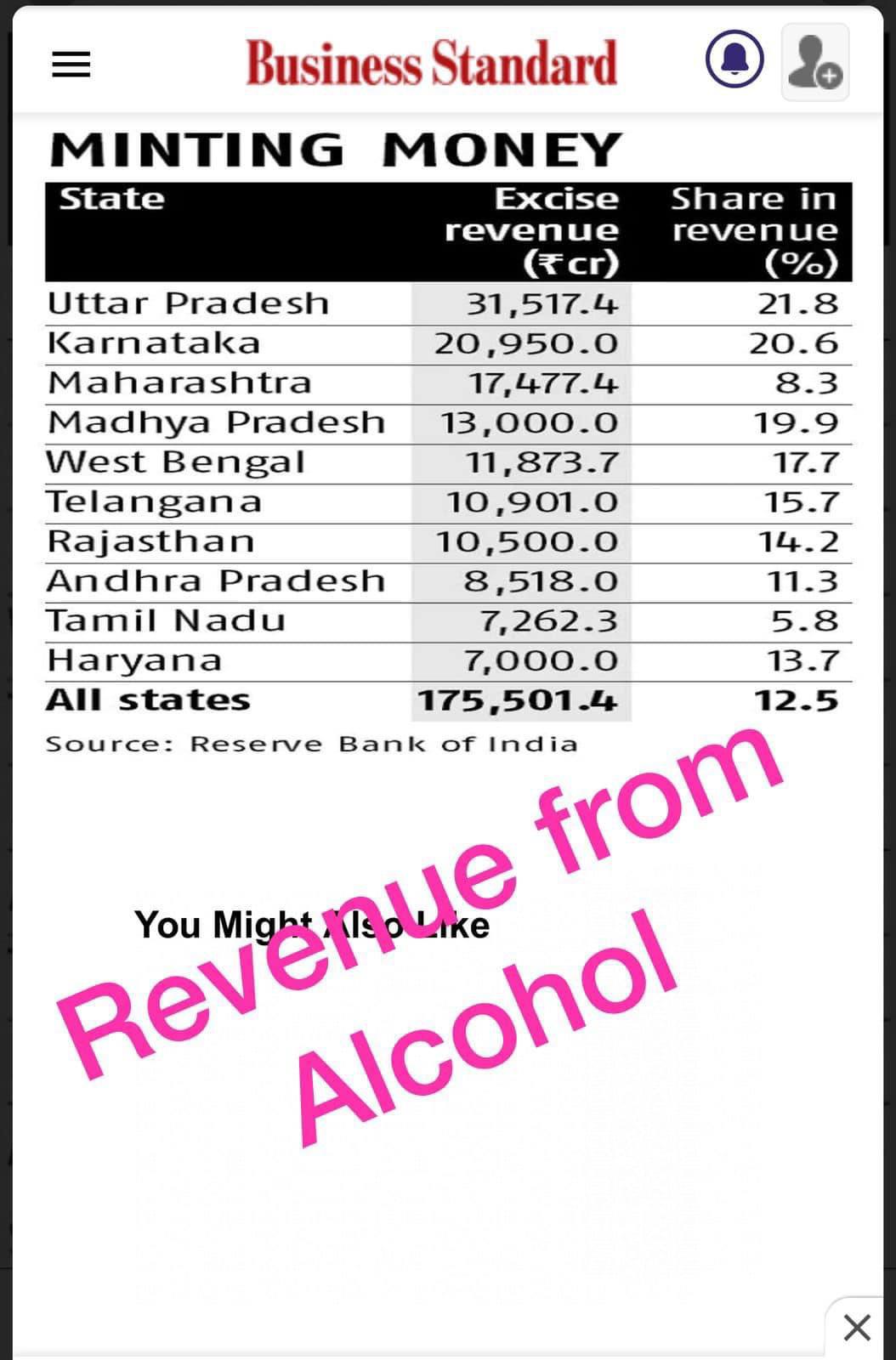Click the State column header

pyautogui.click(x=111, y=199)
